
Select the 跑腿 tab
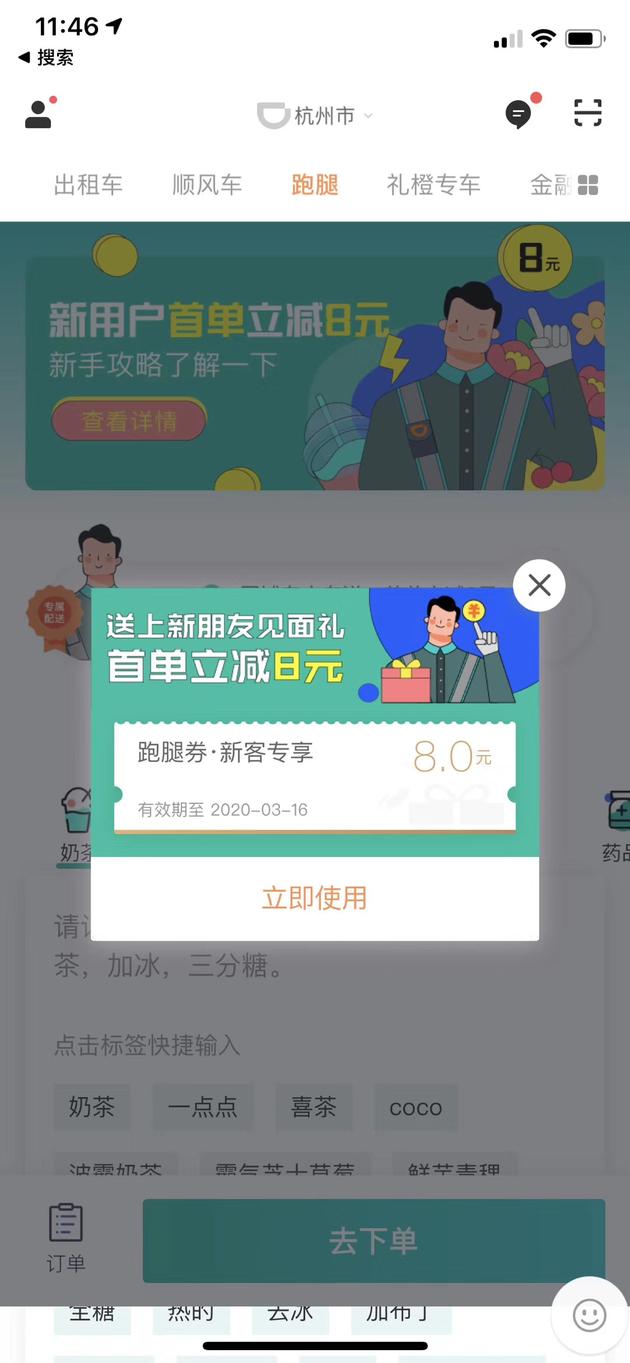click(314, 185)
